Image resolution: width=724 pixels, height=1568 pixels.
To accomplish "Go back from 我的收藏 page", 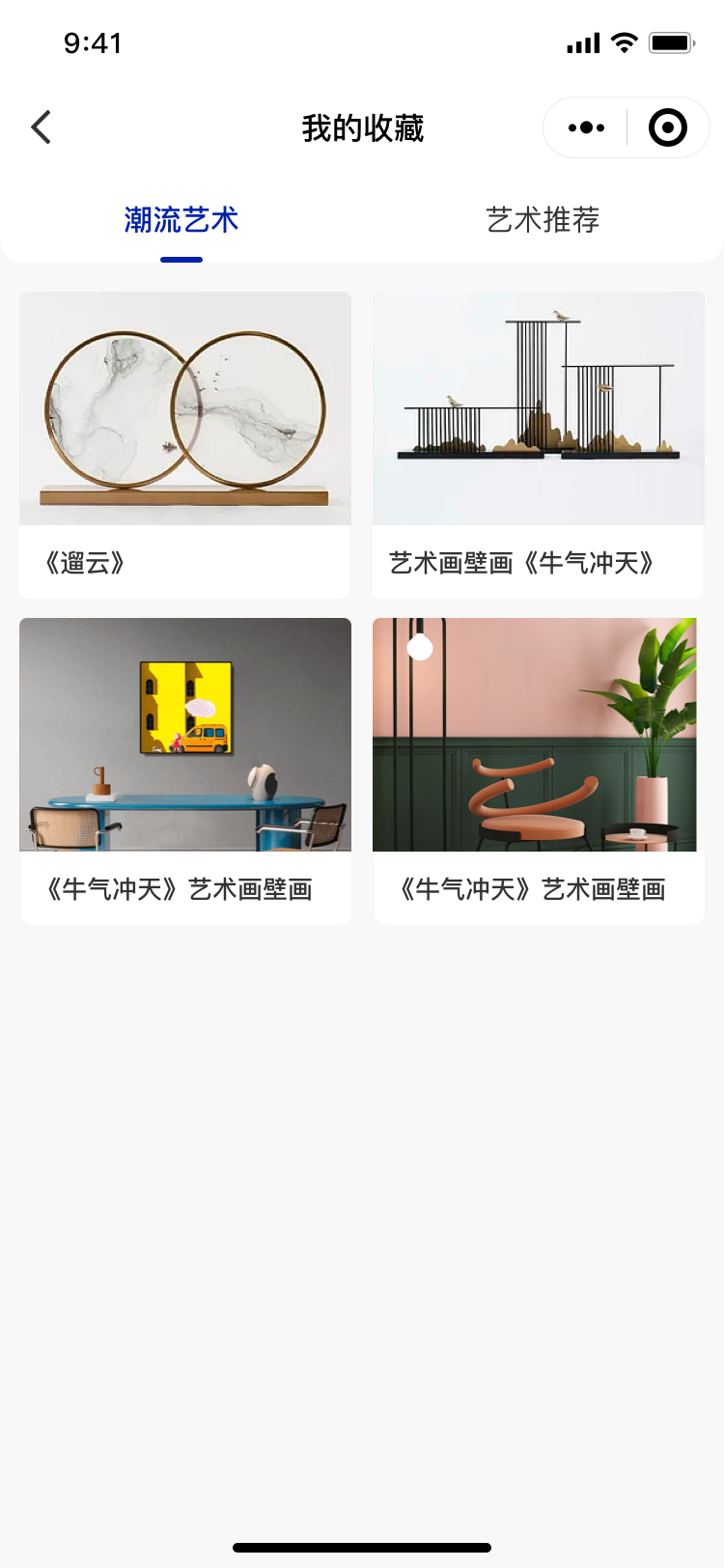I will coord(41,127).
